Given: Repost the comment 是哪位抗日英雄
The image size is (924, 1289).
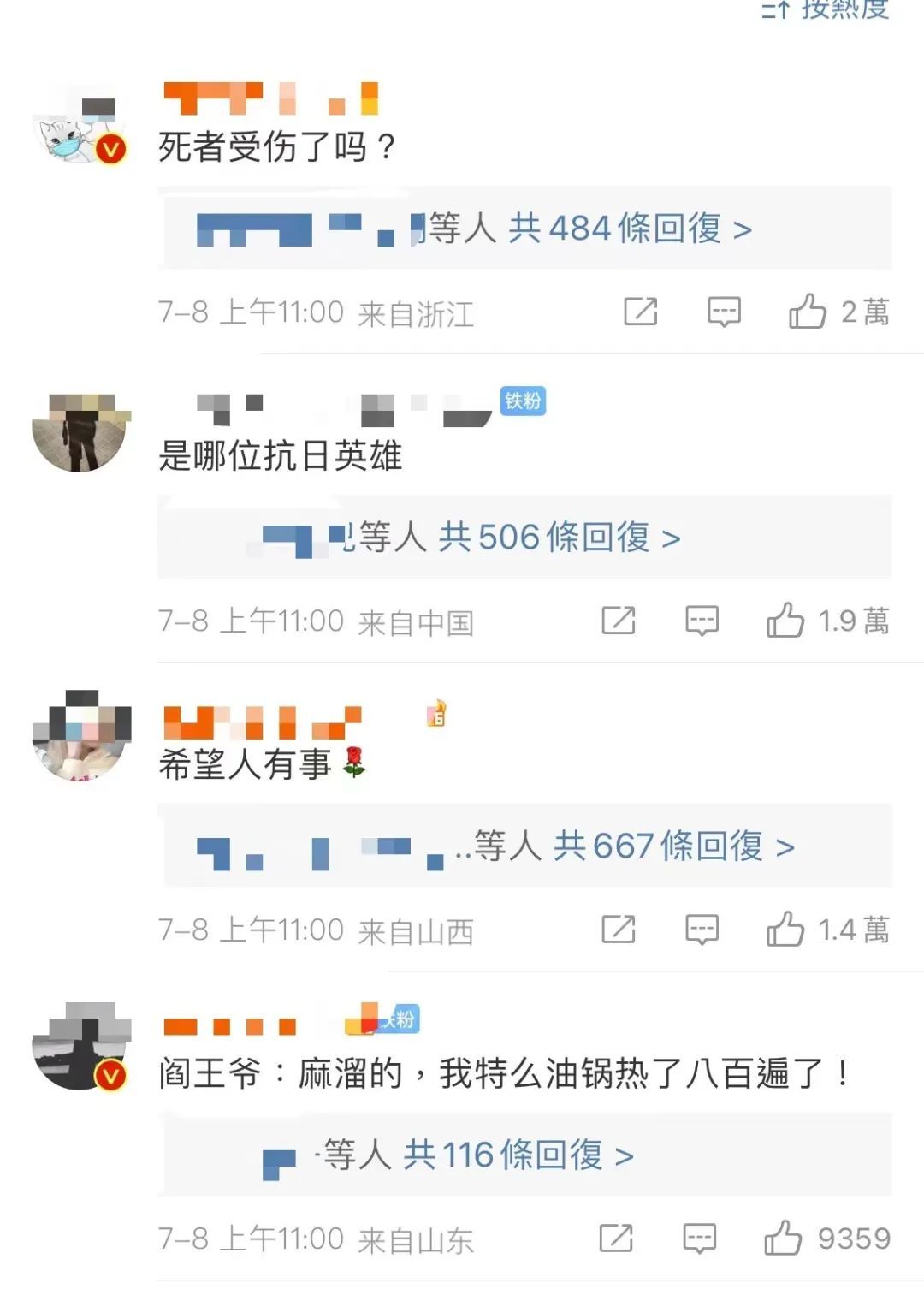Looking at the screenshot, I should [x=618, y=621].
